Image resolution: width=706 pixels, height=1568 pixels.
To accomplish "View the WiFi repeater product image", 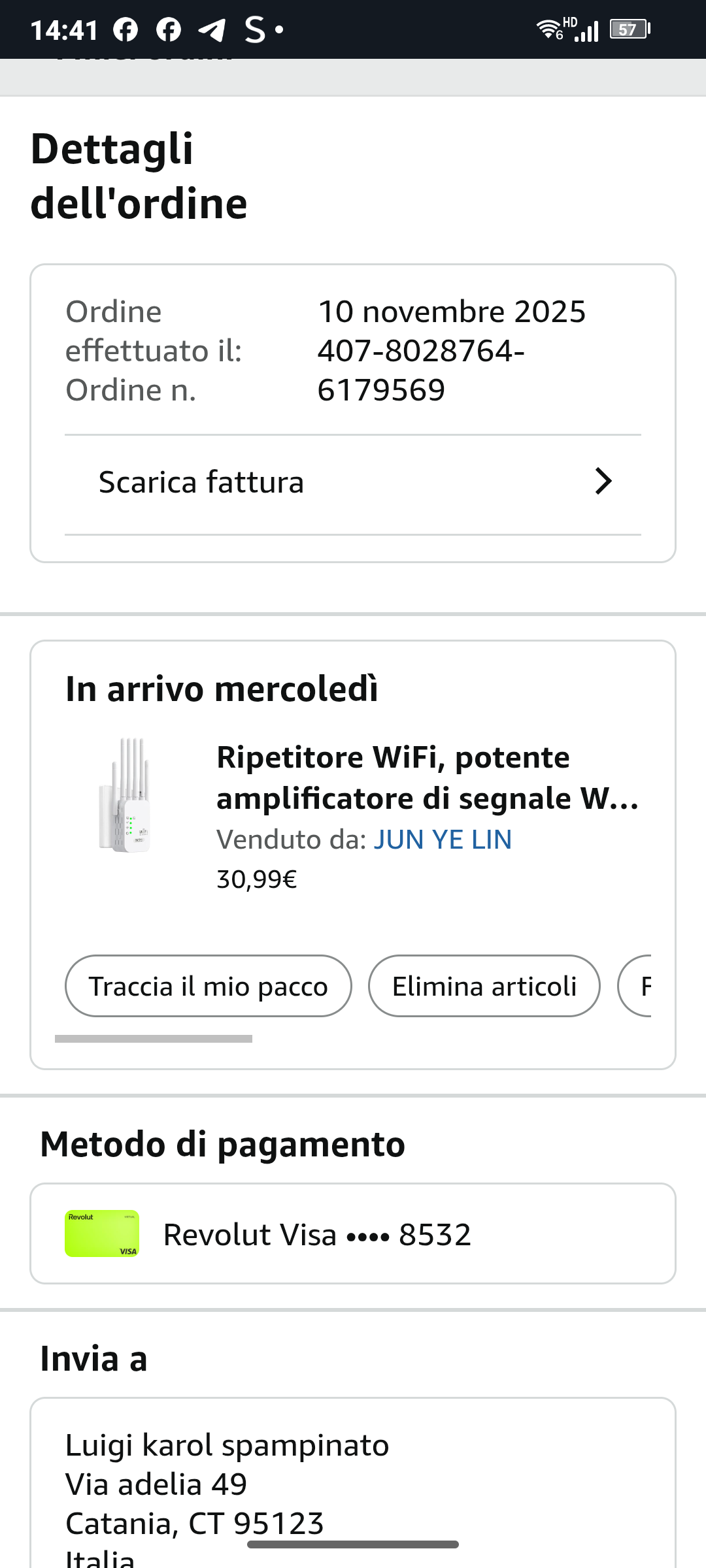I will click(x=126, y=795).
